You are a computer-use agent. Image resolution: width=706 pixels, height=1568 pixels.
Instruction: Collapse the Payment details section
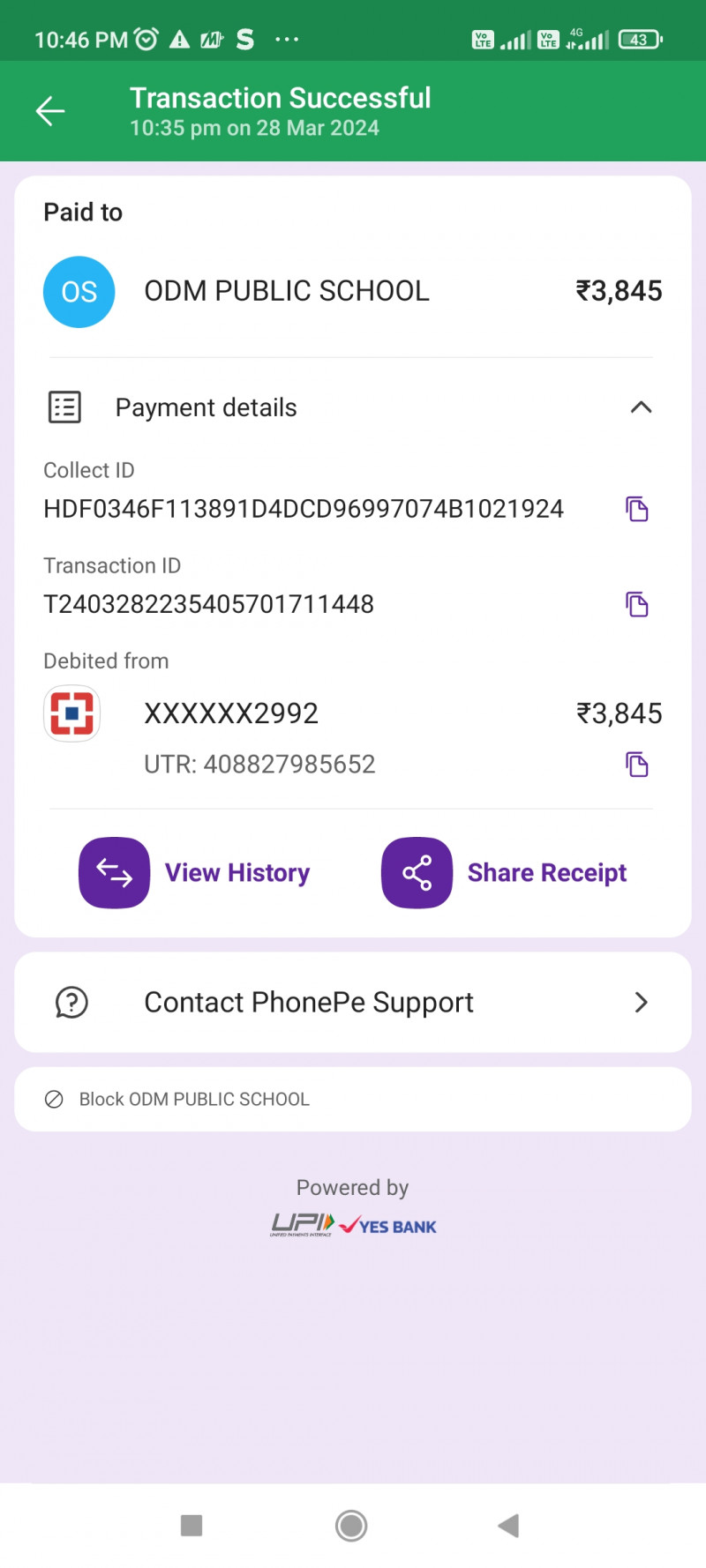(641, 407)
